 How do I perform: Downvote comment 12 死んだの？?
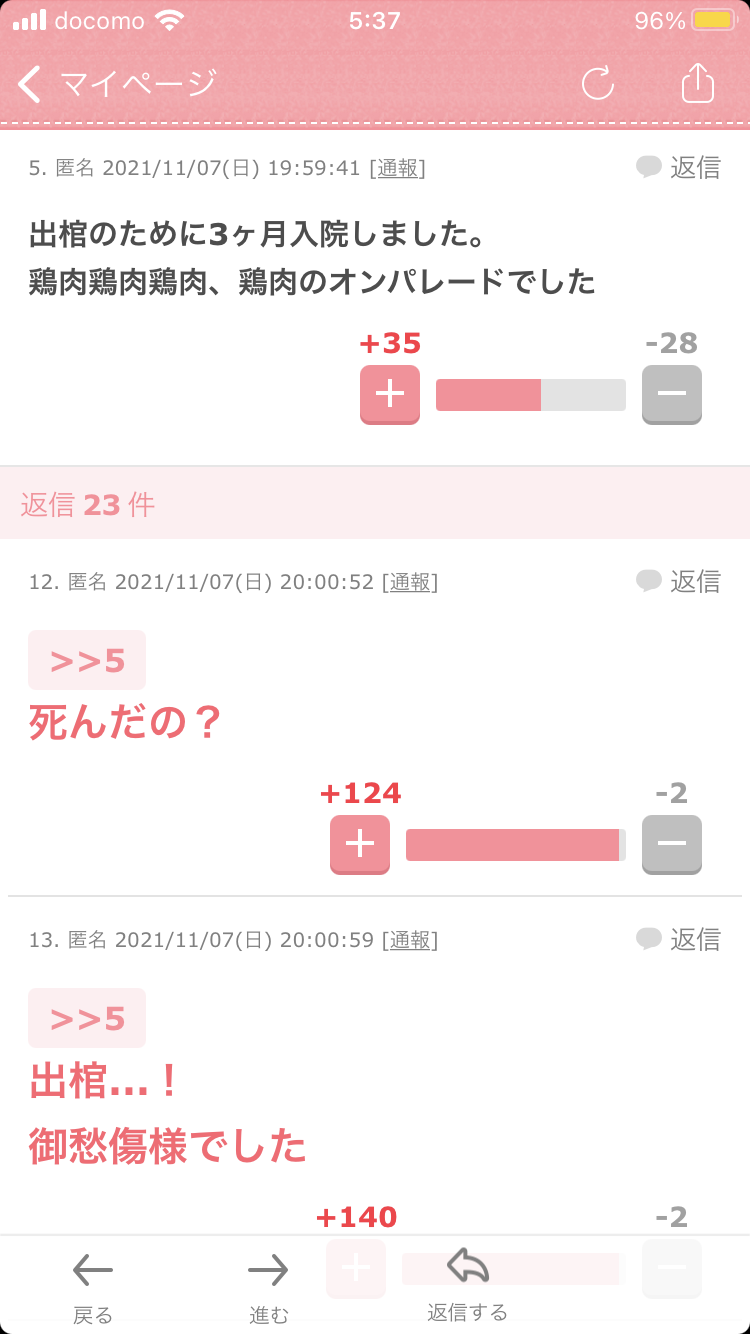tap(672, 844)
